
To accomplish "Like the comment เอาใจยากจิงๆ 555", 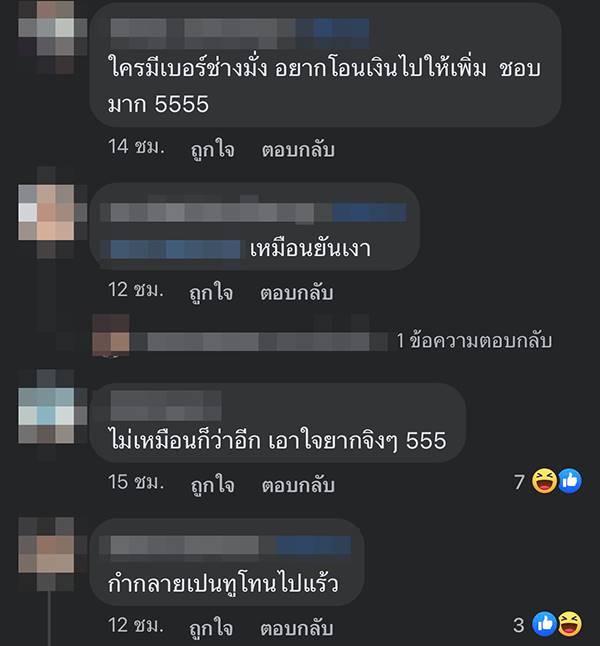I will click(x=212, y=484).
